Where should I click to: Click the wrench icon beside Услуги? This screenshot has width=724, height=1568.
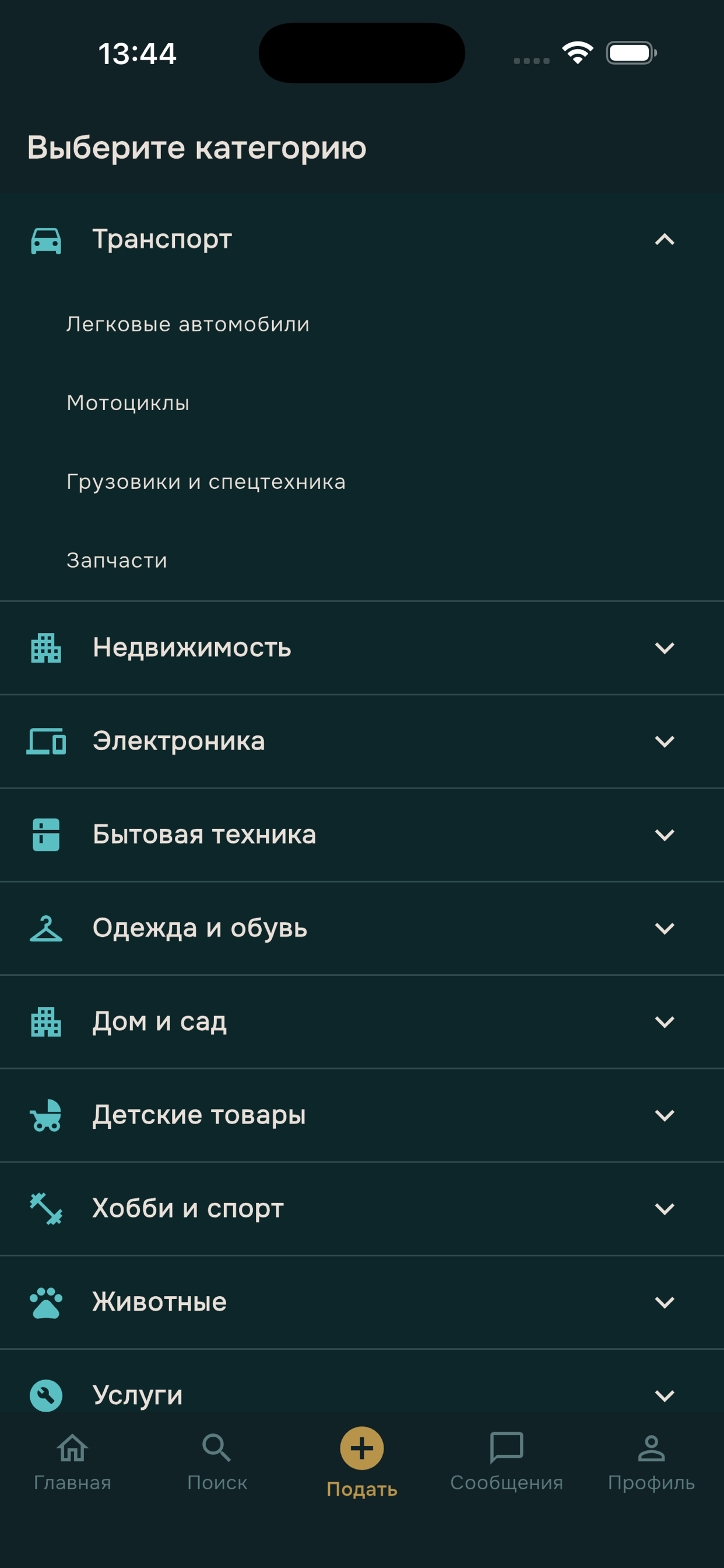tap(45, 1396)
